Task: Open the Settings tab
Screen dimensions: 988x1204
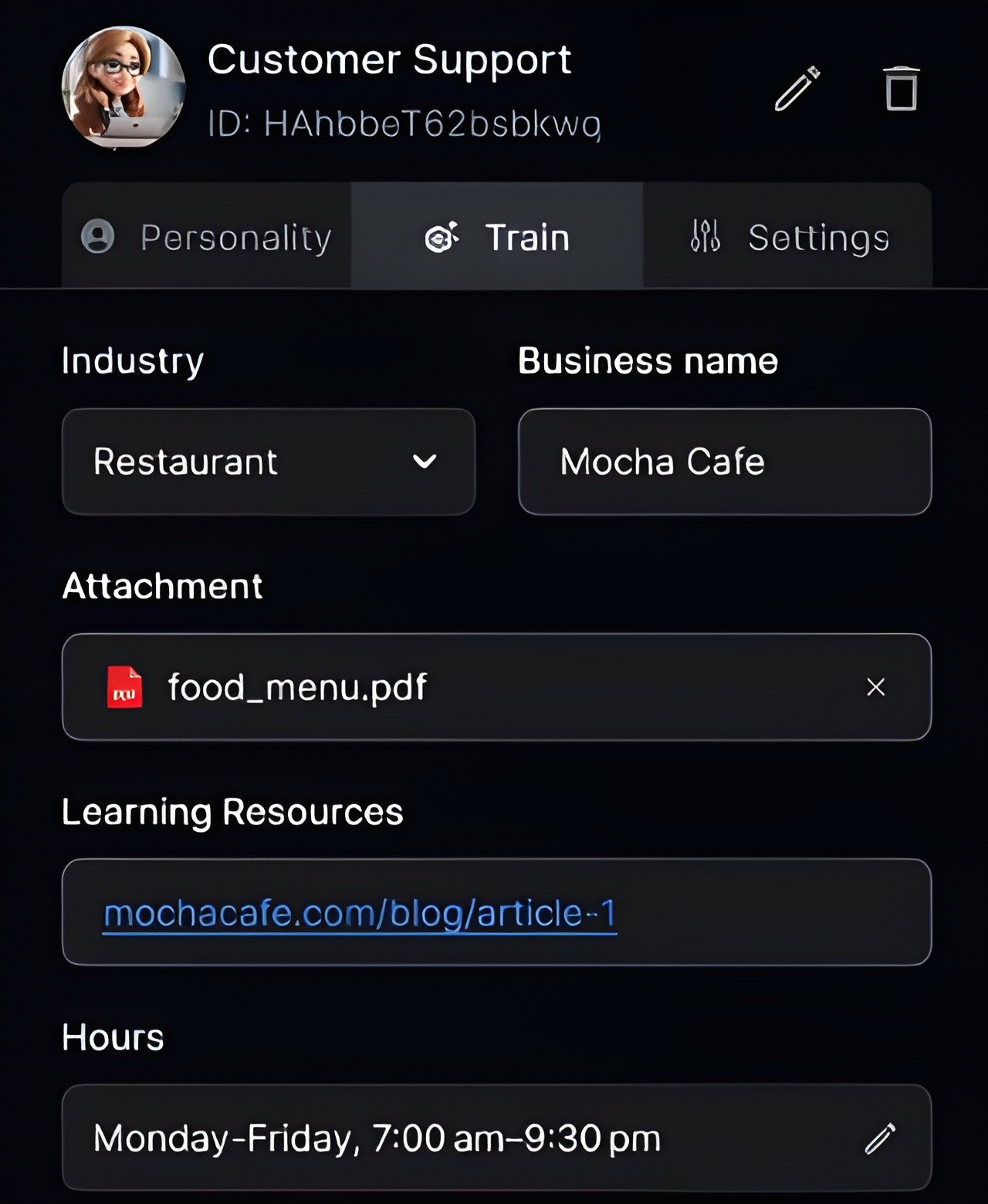Action: tap(788, 237)
